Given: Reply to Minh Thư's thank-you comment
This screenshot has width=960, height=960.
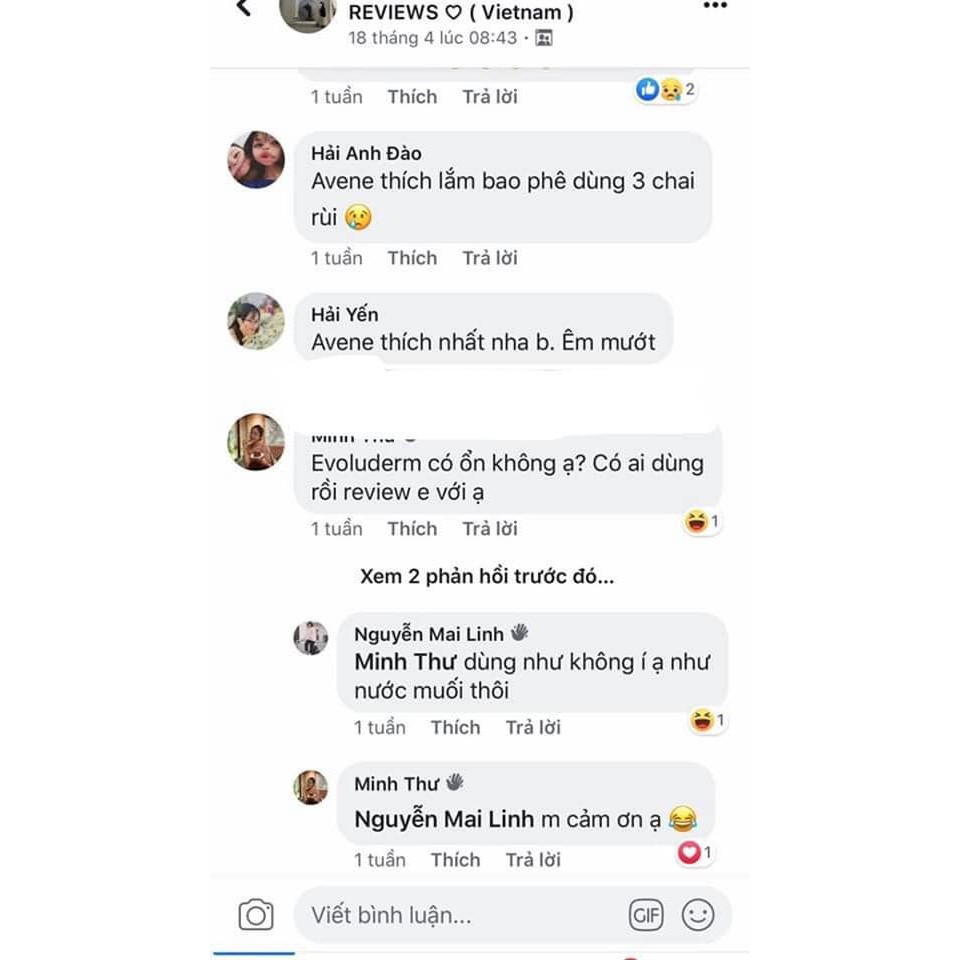Looking at the screenshot, I should (533, 859).
